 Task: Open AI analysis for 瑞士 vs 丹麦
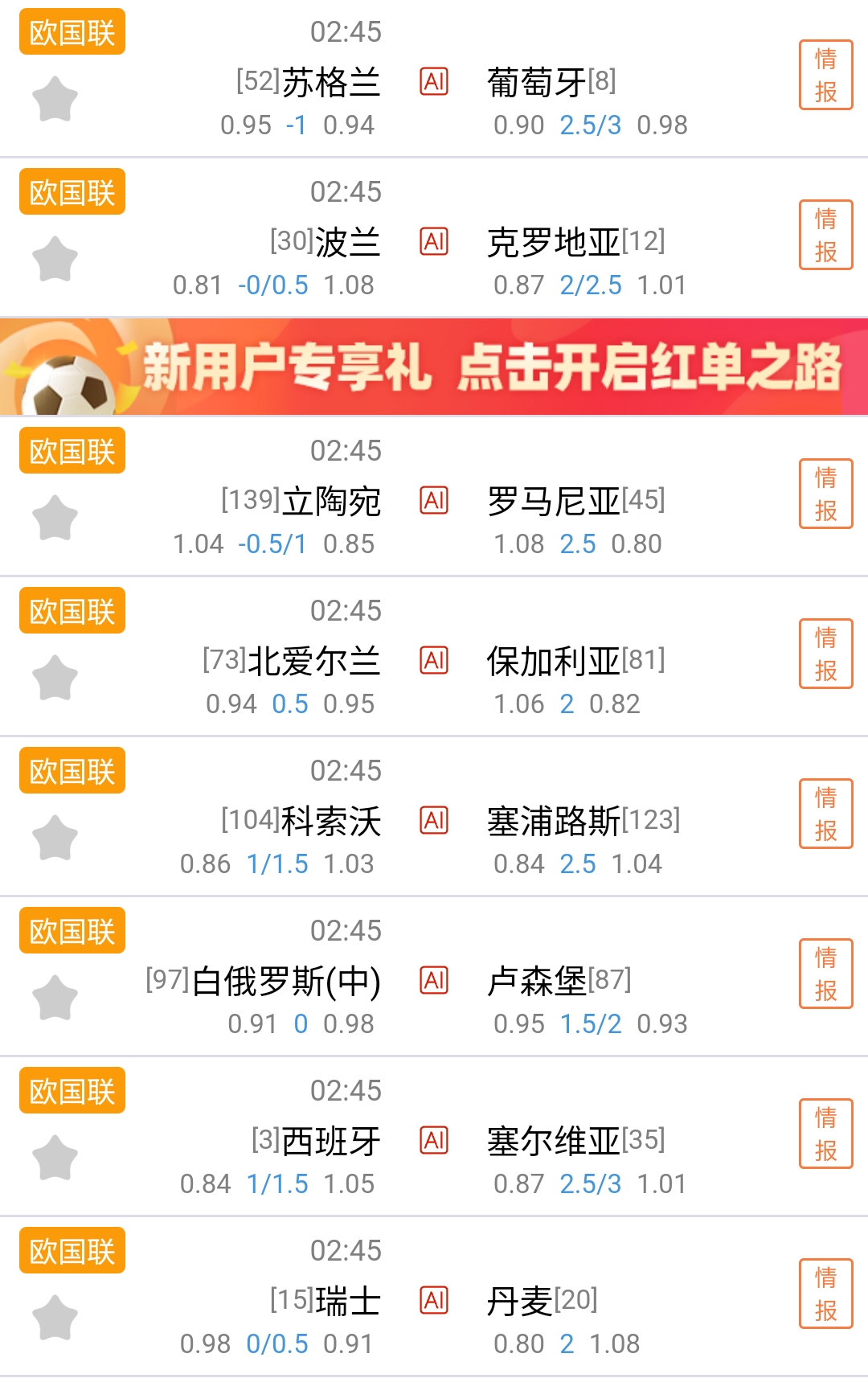(x=434, y=1301)
